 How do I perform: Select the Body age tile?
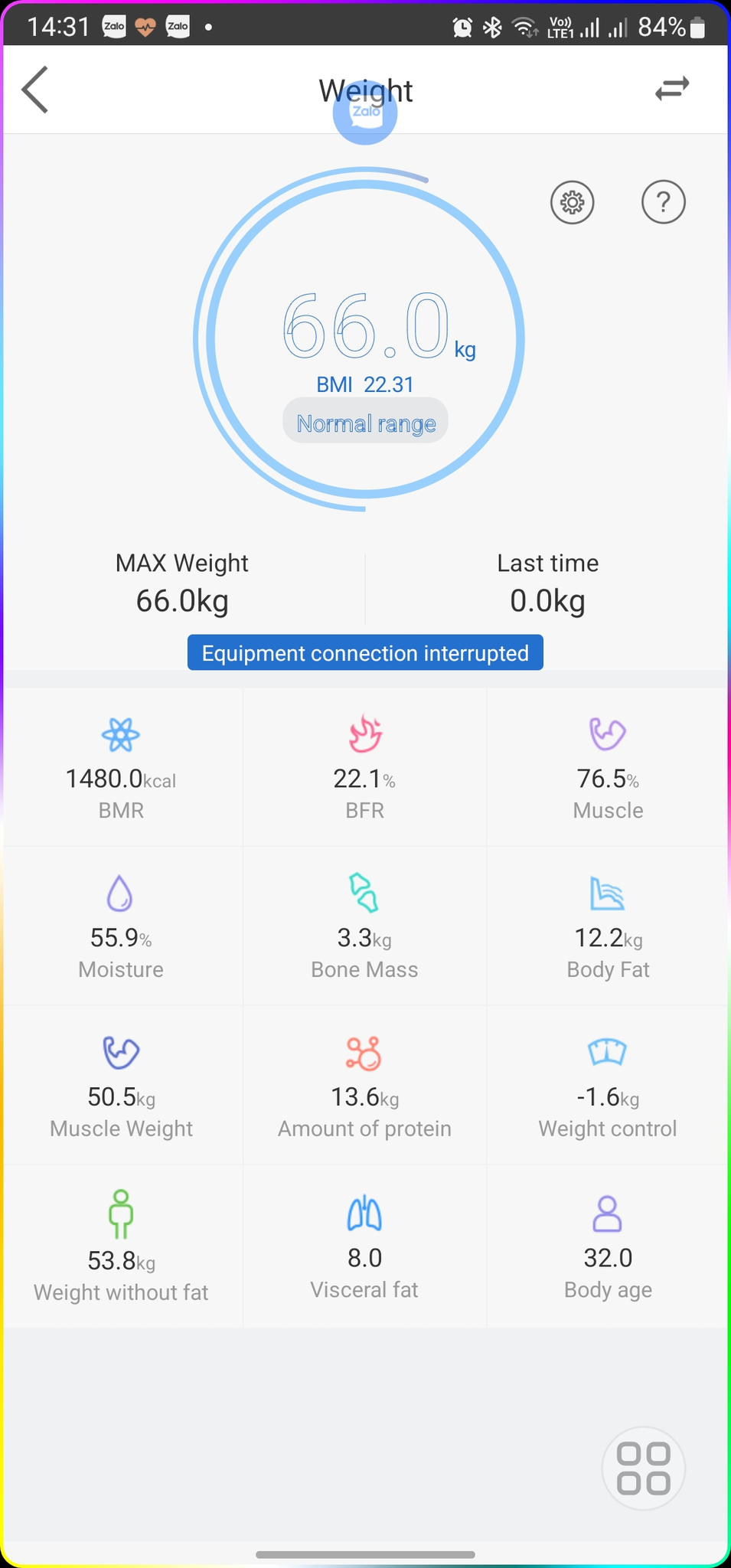click(x=608, y=1246)
